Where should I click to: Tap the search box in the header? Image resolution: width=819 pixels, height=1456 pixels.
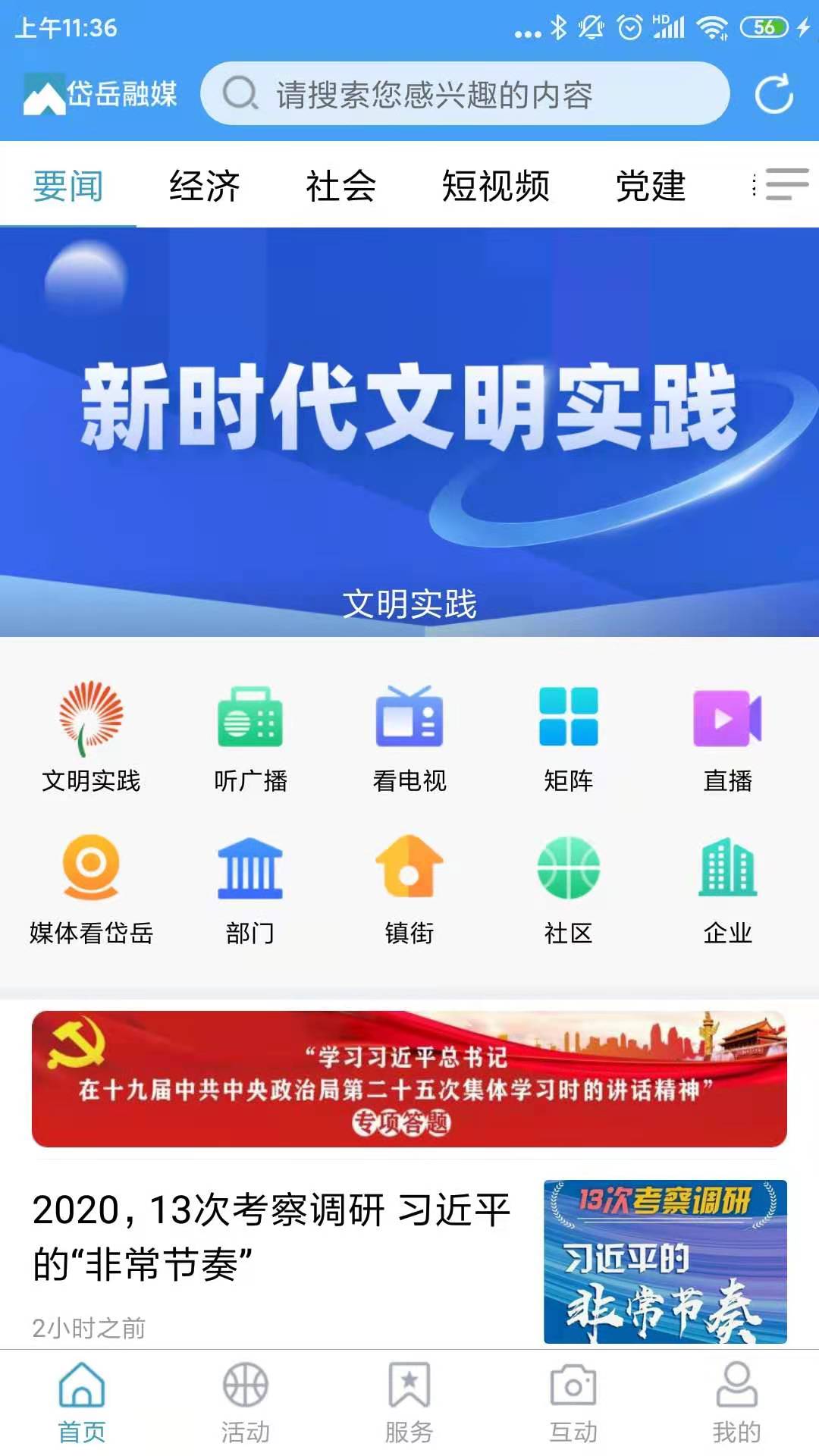[x=464, y=94]
